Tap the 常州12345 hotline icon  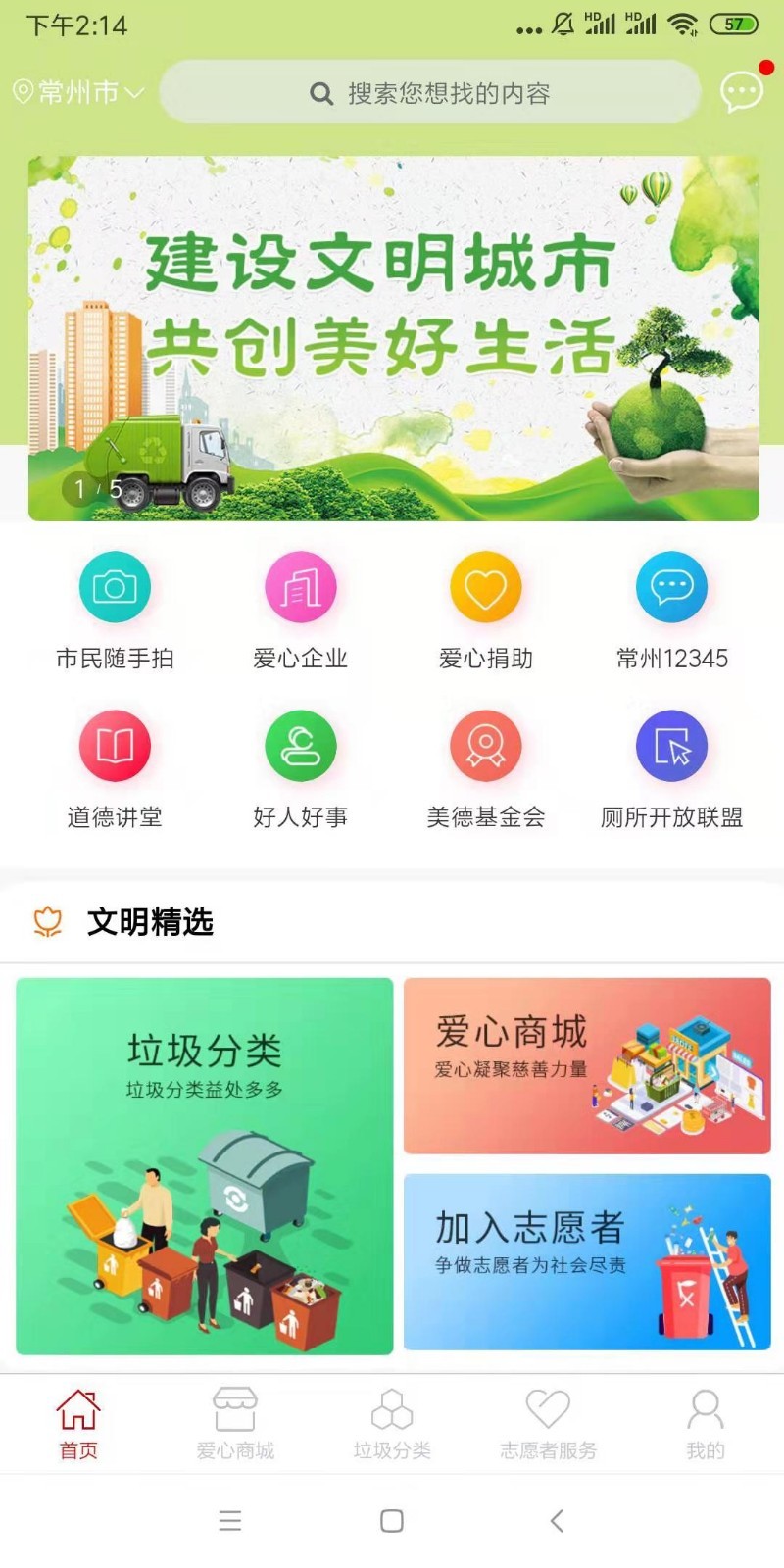[672, 586]
